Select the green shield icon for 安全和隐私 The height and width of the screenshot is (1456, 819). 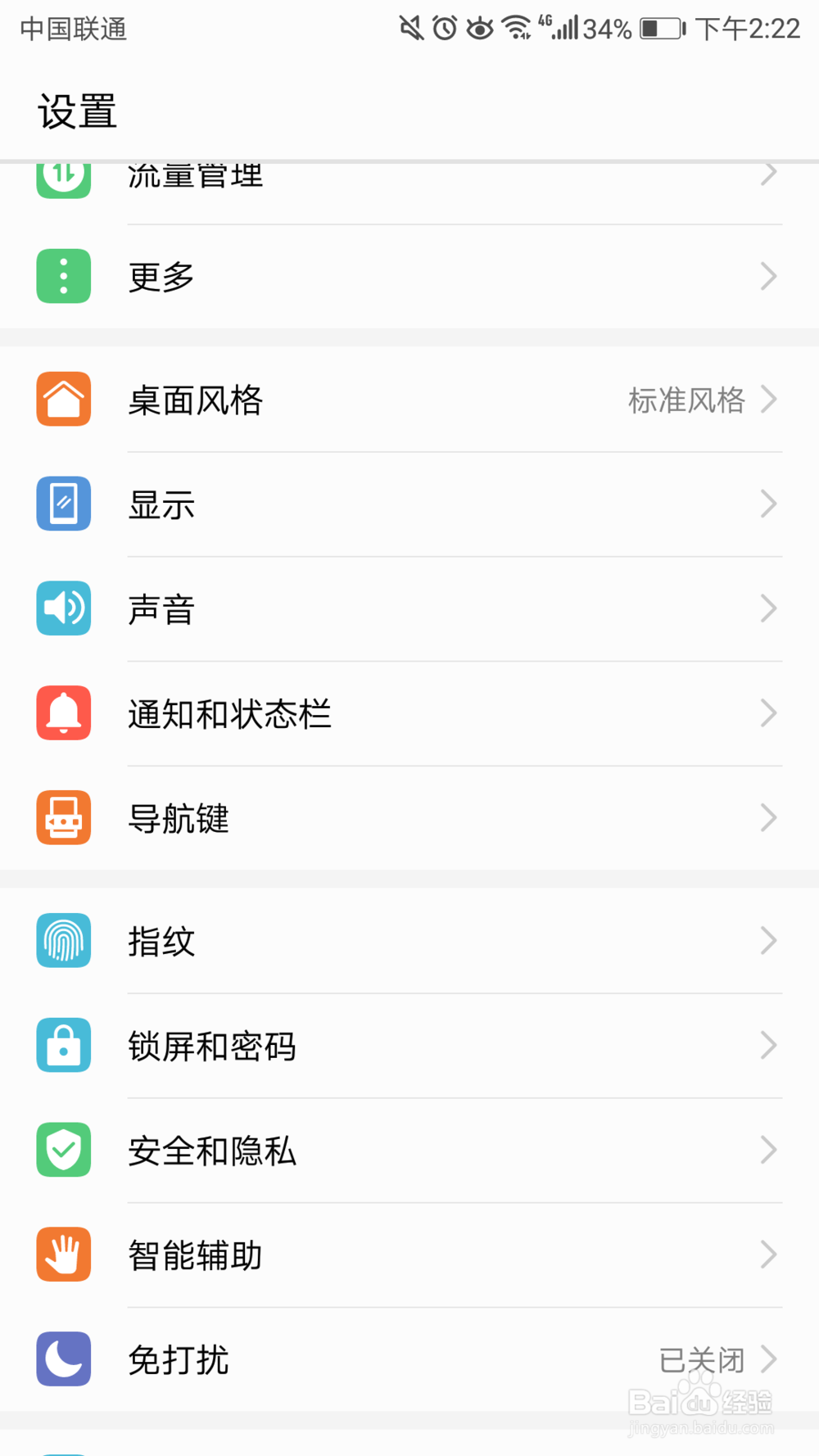63,1150
